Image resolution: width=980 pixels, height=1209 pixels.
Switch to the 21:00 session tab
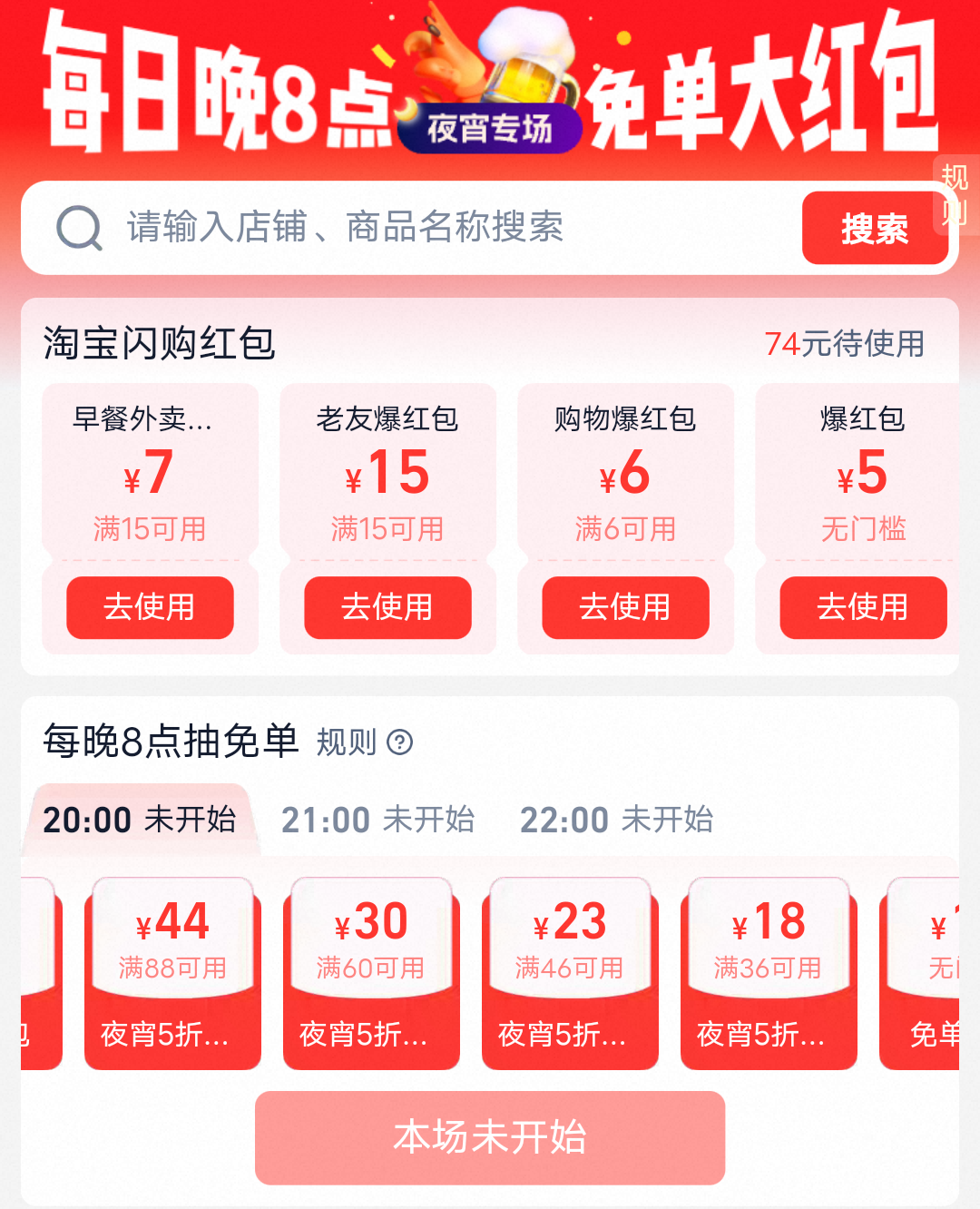(x=377, y=820)
